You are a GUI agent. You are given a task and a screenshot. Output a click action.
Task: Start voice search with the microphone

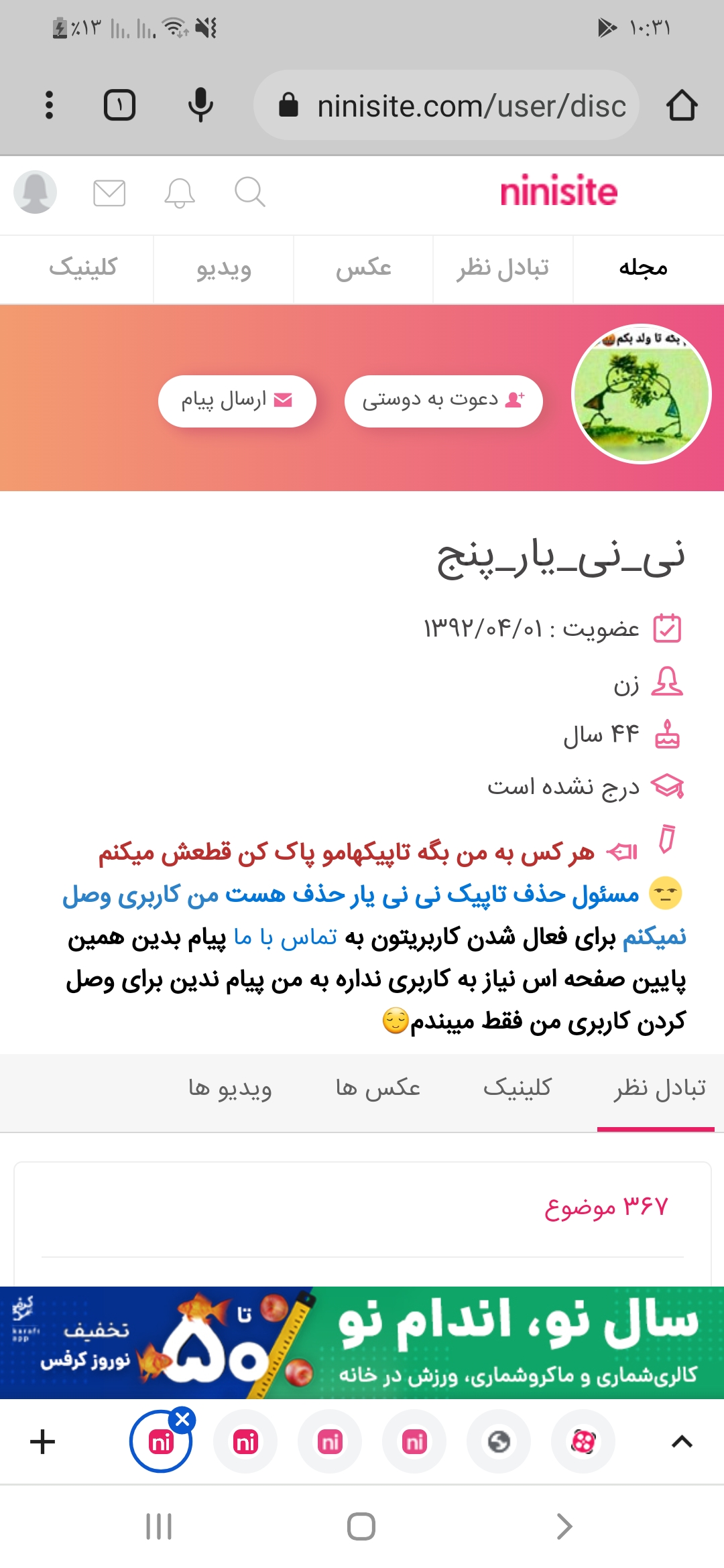coord(200,105)
